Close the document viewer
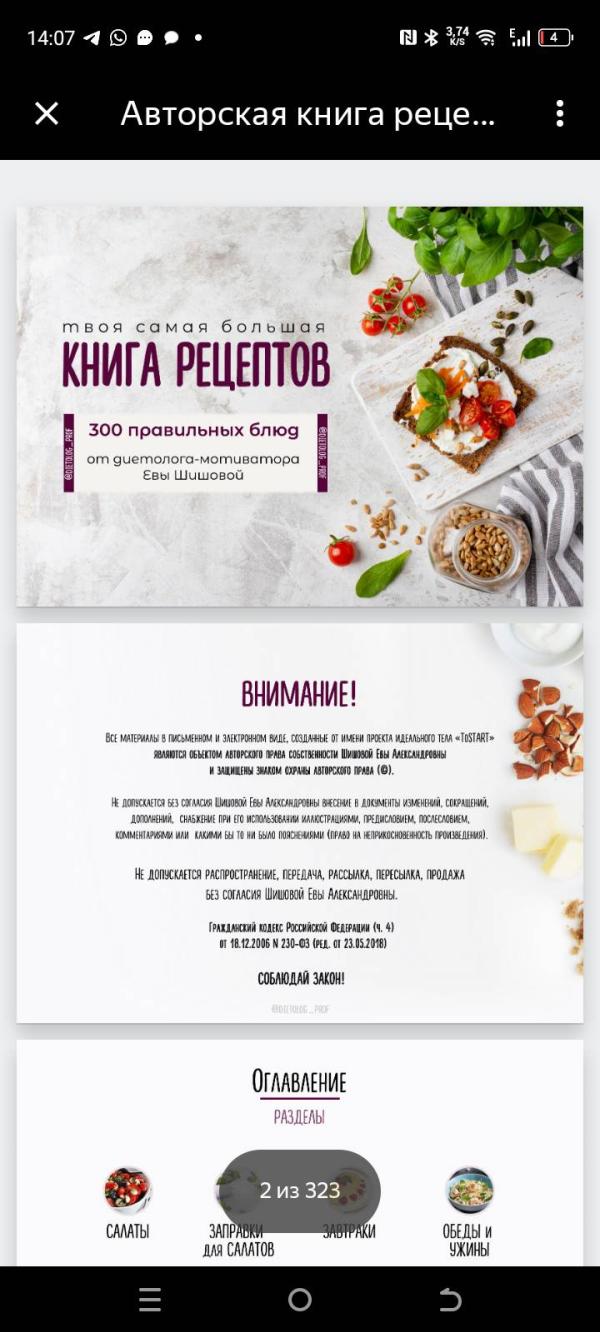The image size is (600, 1332). click(x=47, y=114)
